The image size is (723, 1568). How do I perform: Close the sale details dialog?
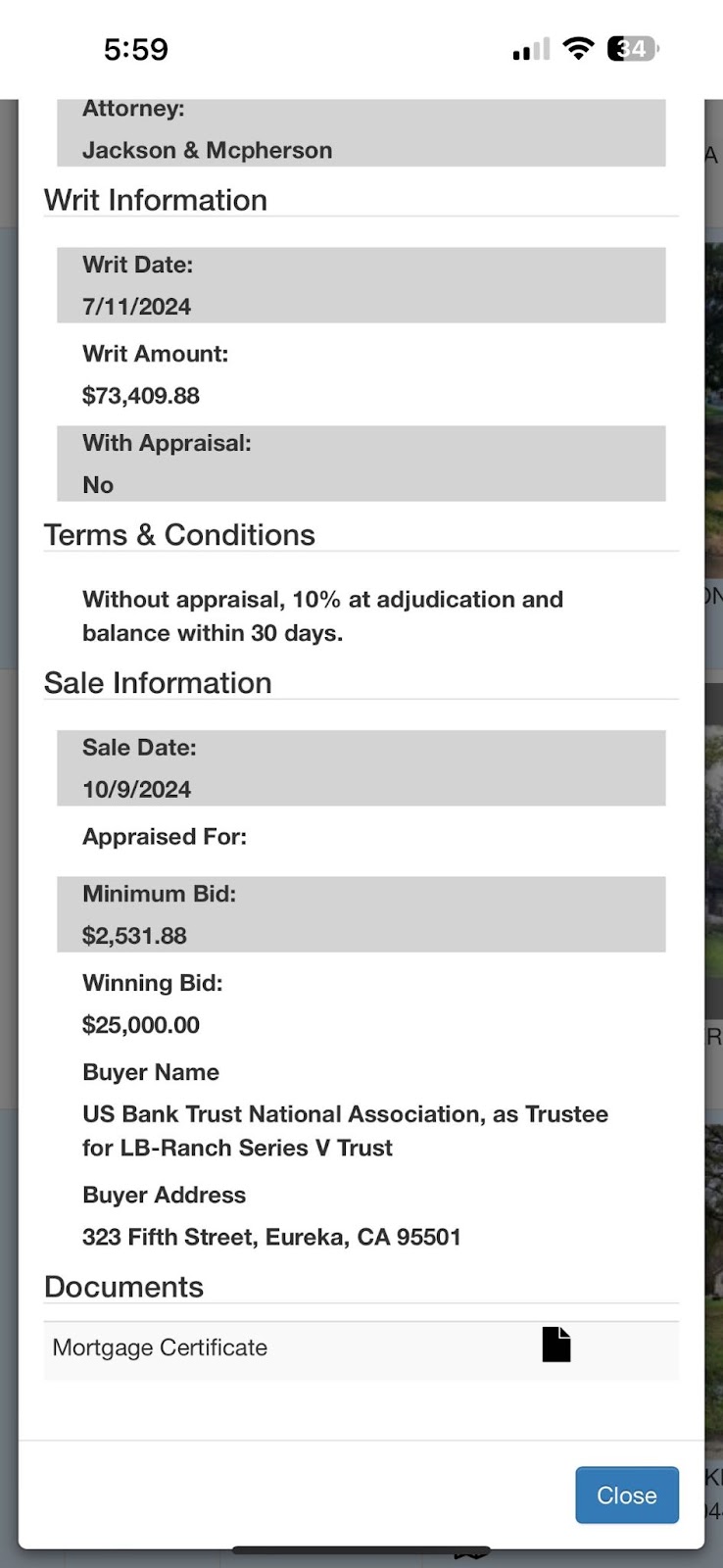click(626, 1494)
